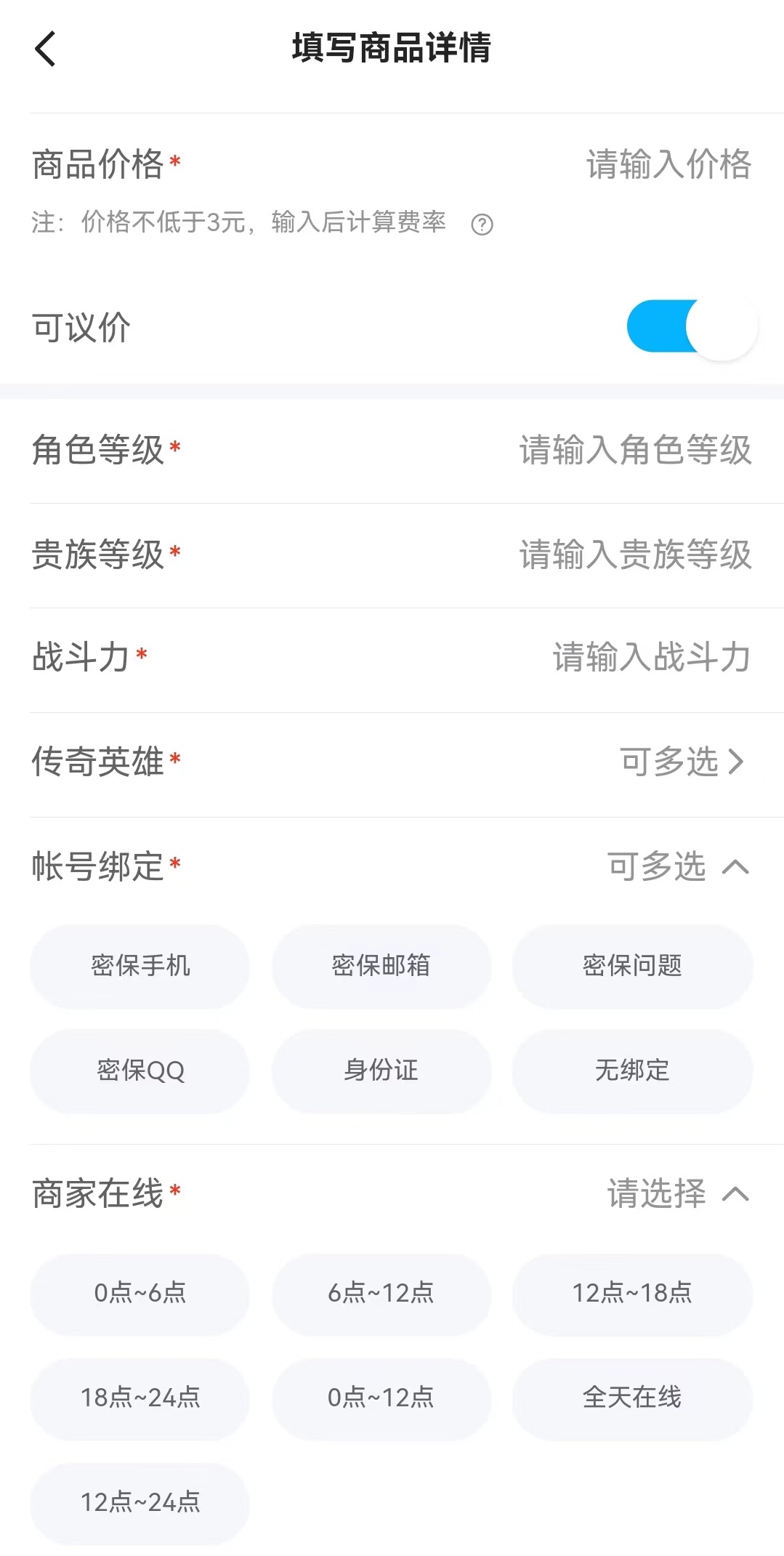Select 密保QQ as account binding
Screen dimensions: 784x1556
pos(140,1071)
